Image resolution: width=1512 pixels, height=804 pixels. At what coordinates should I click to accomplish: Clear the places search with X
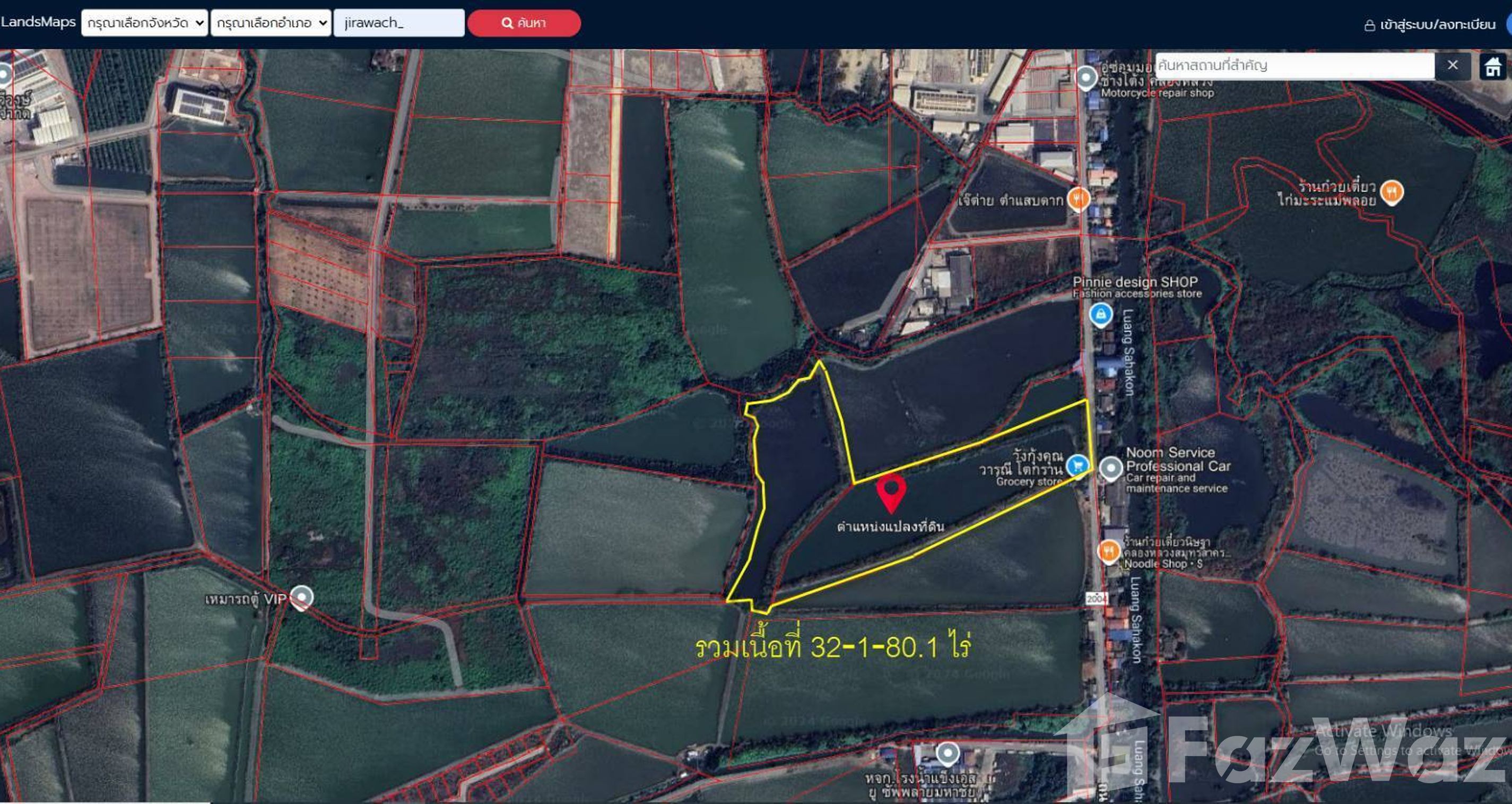point(1452,65)
